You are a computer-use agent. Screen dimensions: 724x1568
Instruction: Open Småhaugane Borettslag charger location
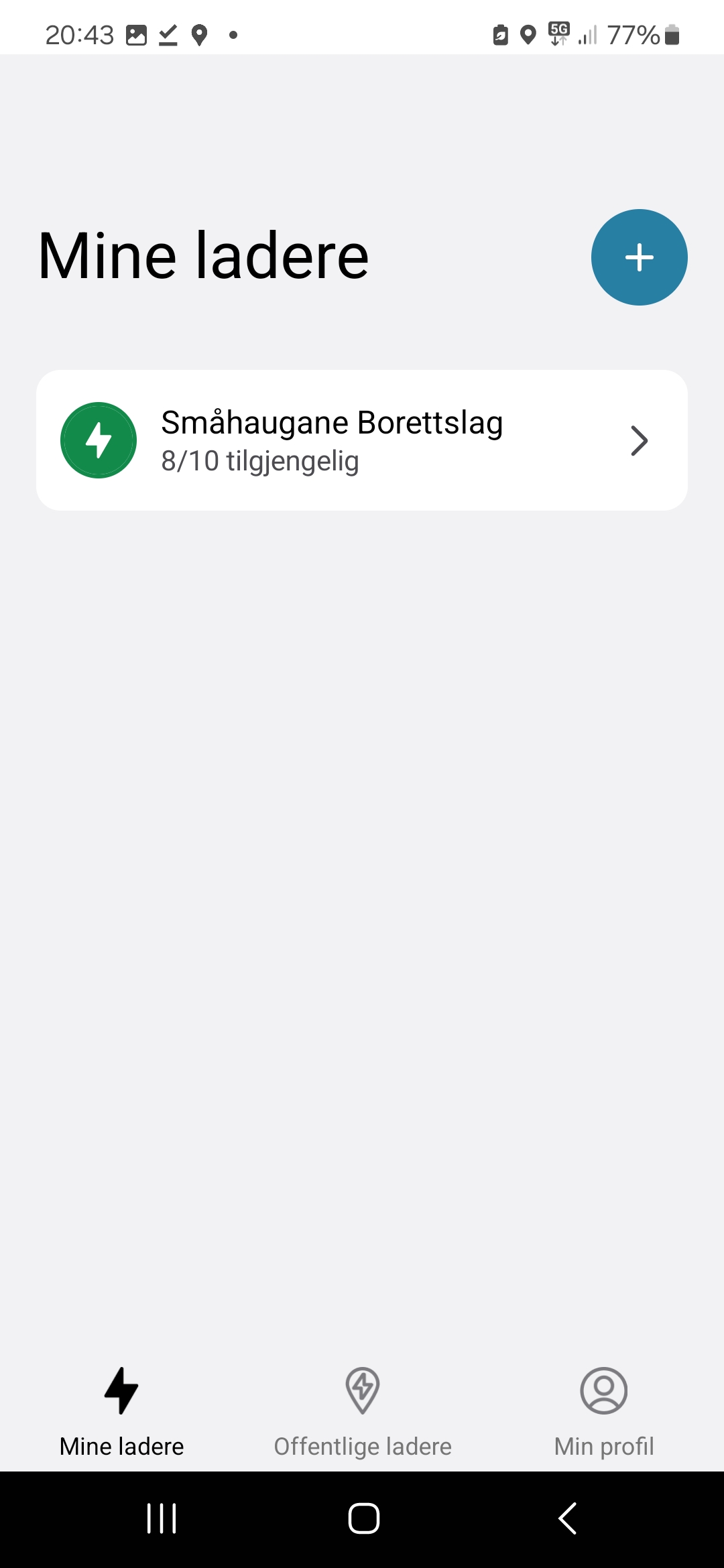click(362, 440)
